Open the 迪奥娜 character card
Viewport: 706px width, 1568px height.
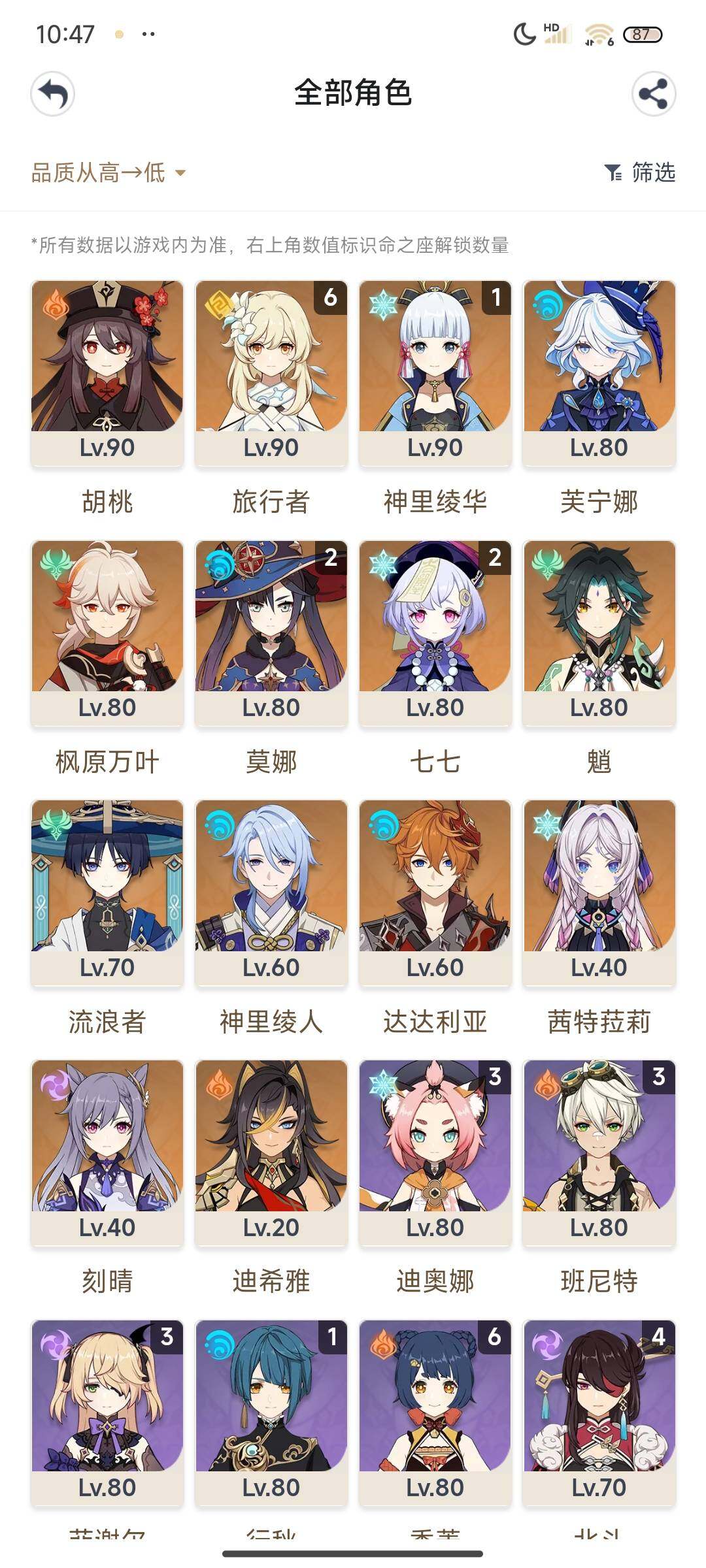[x=435, y=1152]
